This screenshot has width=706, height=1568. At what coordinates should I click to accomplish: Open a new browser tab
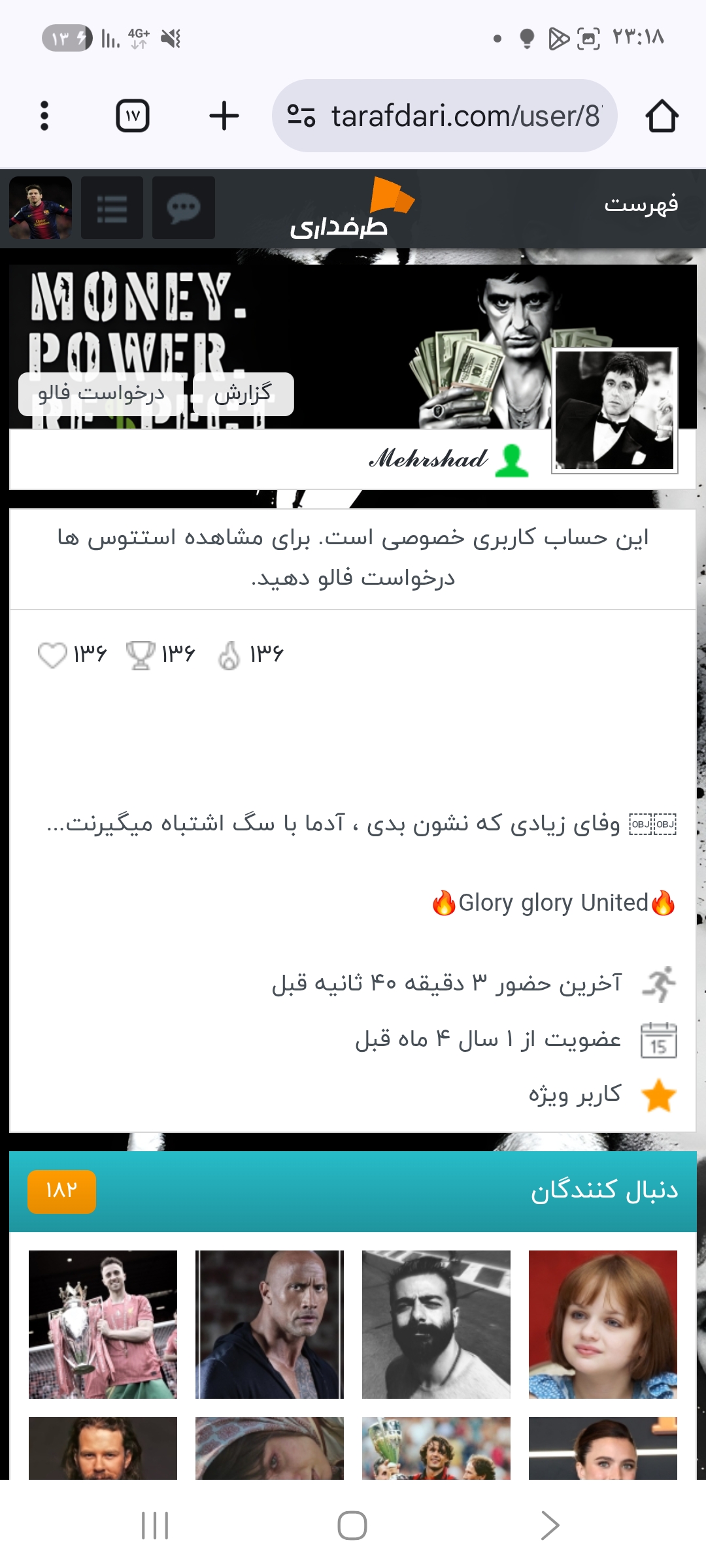pos(224,116)
